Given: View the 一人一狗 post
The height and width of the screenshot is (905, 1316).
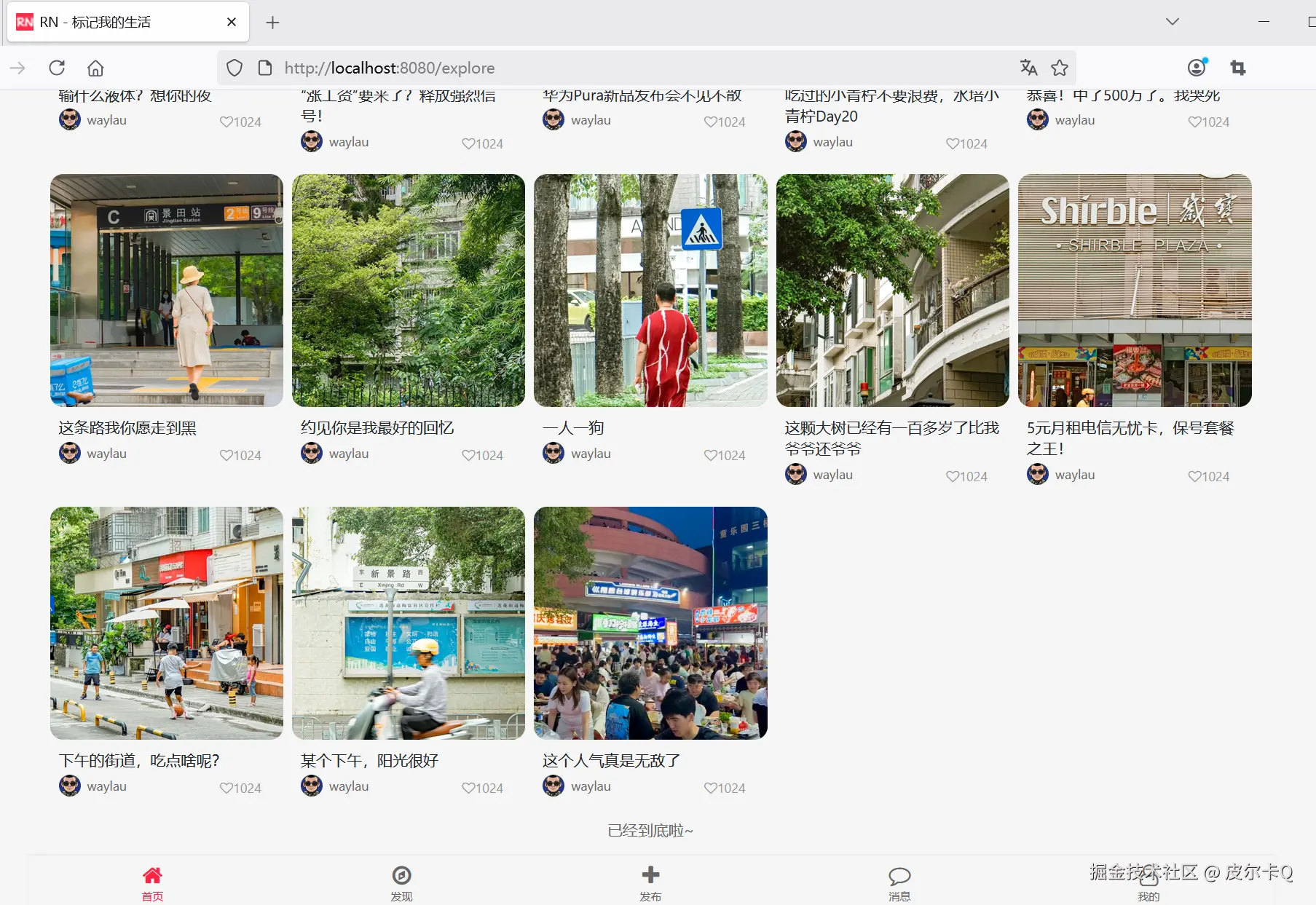Looking at the screenshot, I should 650,291.
